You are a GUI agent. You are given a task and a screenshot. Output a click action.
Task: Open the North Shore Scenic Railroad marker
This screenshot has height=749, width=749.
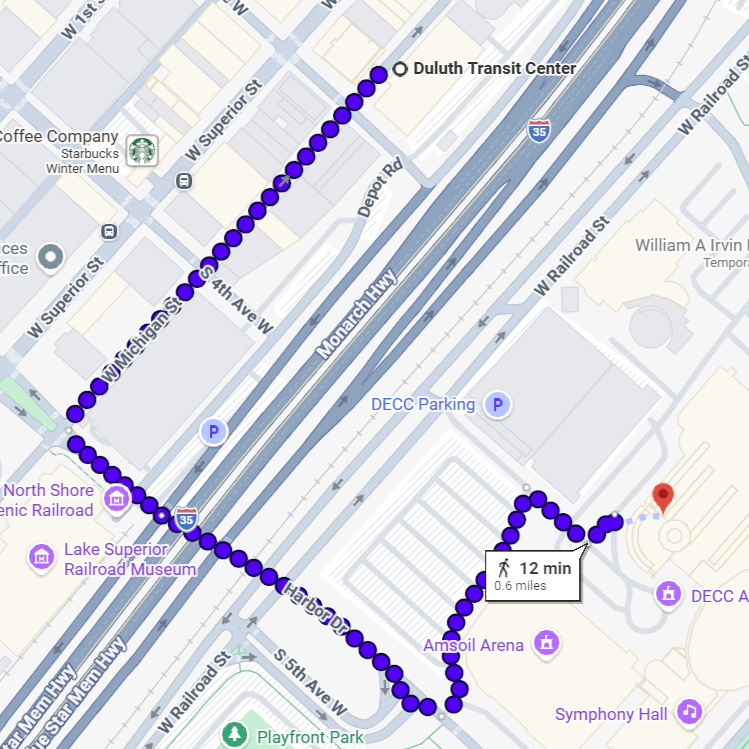point(117,497)
